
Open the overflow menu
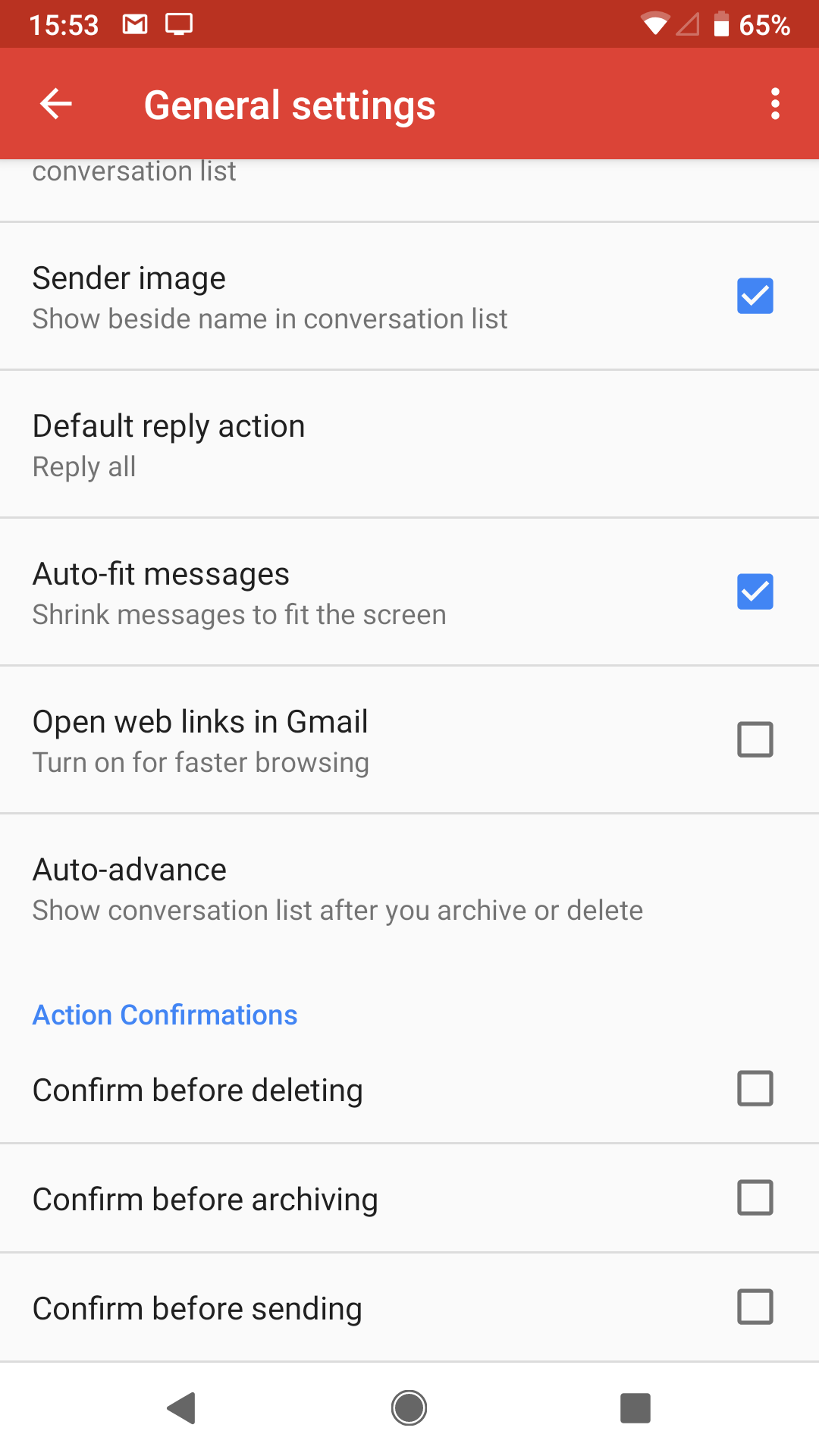[x=774, y=104]
